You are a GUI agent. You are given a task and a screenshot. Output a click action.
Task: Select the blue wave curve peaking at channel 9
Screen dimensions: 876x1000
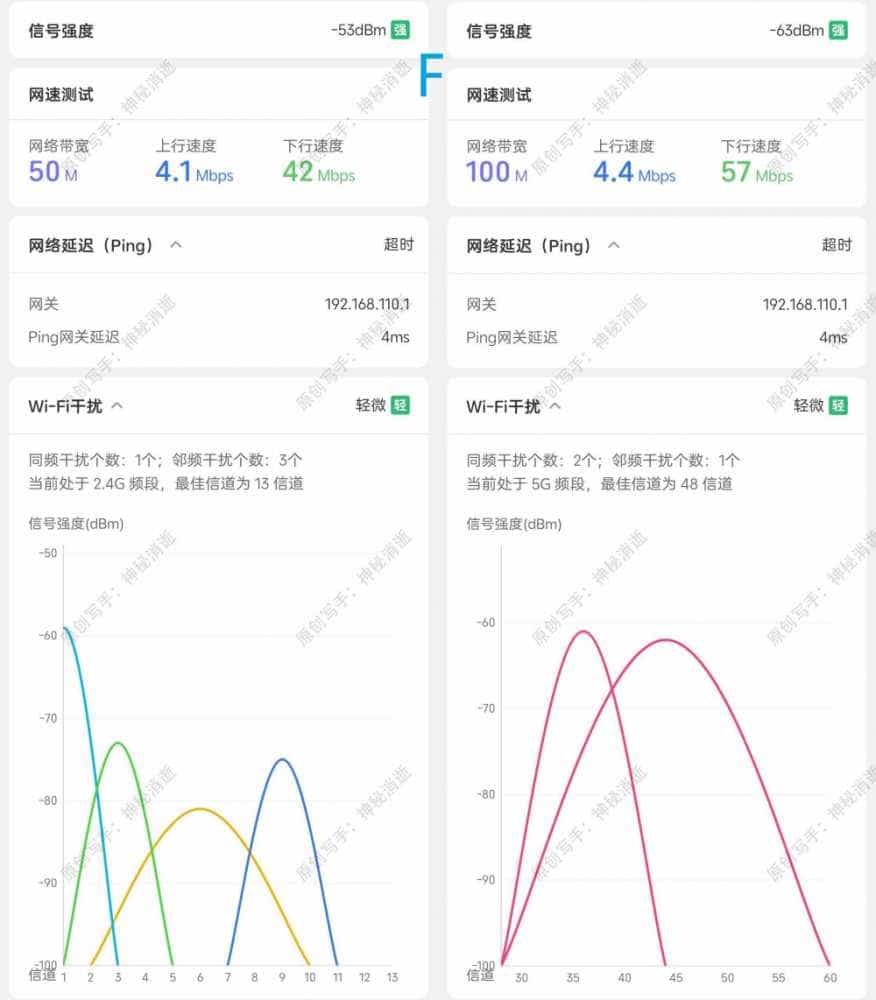coord(283,760)
